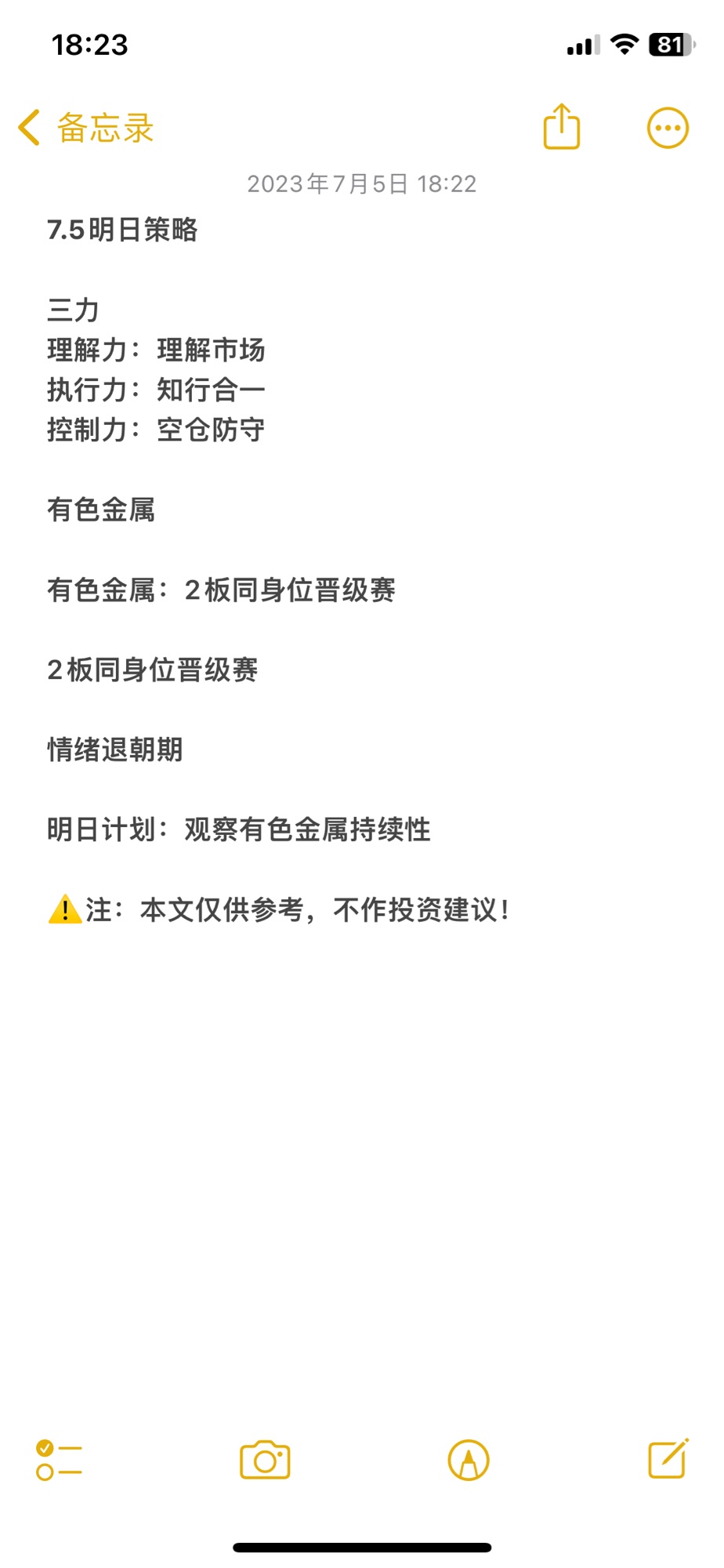Image resolution: width=724 pixels, height=1568 pixels.
Task: Compose a new note
Action: (x=668, y=1458)
